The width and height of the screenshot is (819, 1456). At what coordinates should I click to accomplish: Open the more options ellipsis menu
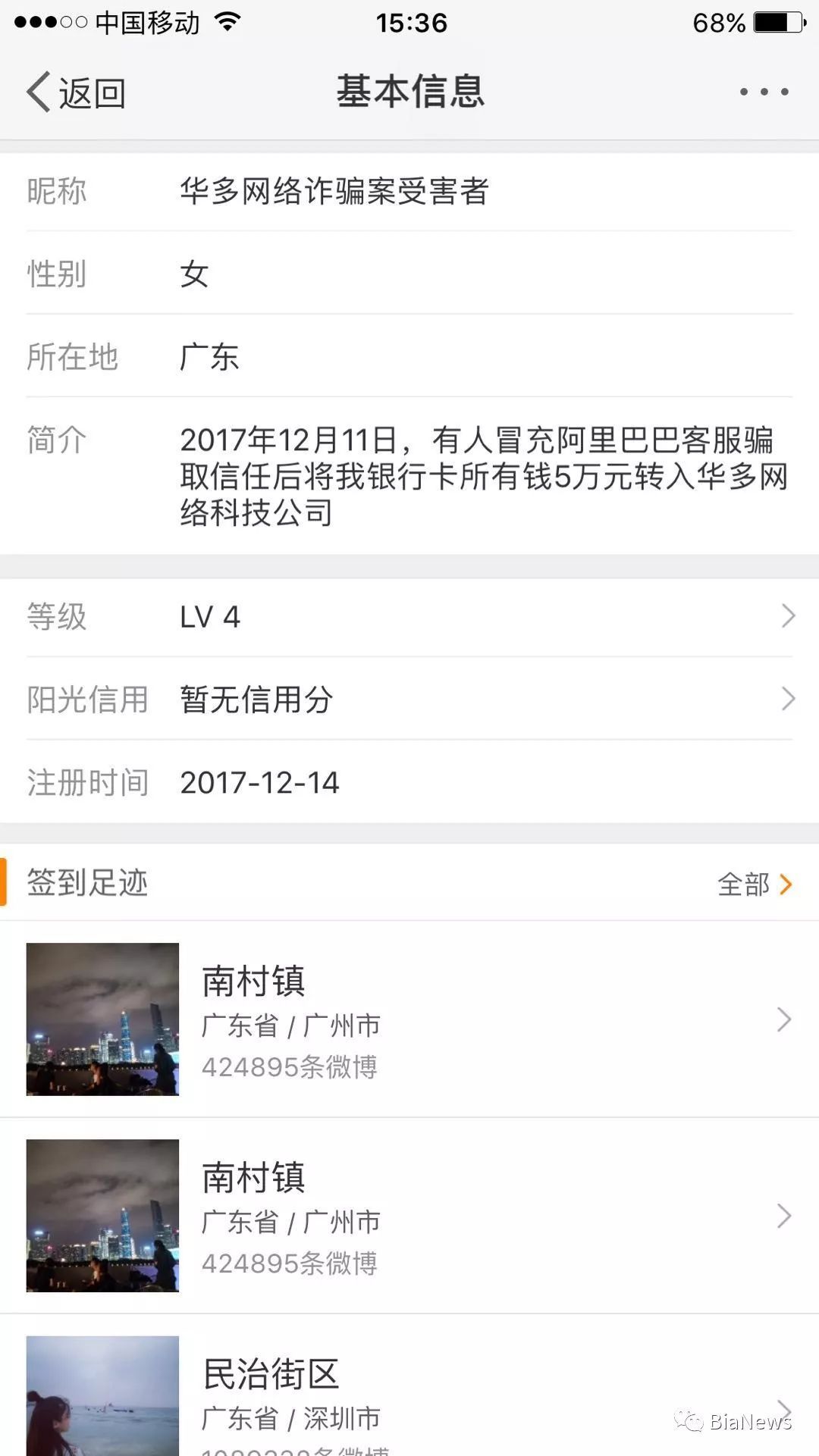tap(762, 91)
